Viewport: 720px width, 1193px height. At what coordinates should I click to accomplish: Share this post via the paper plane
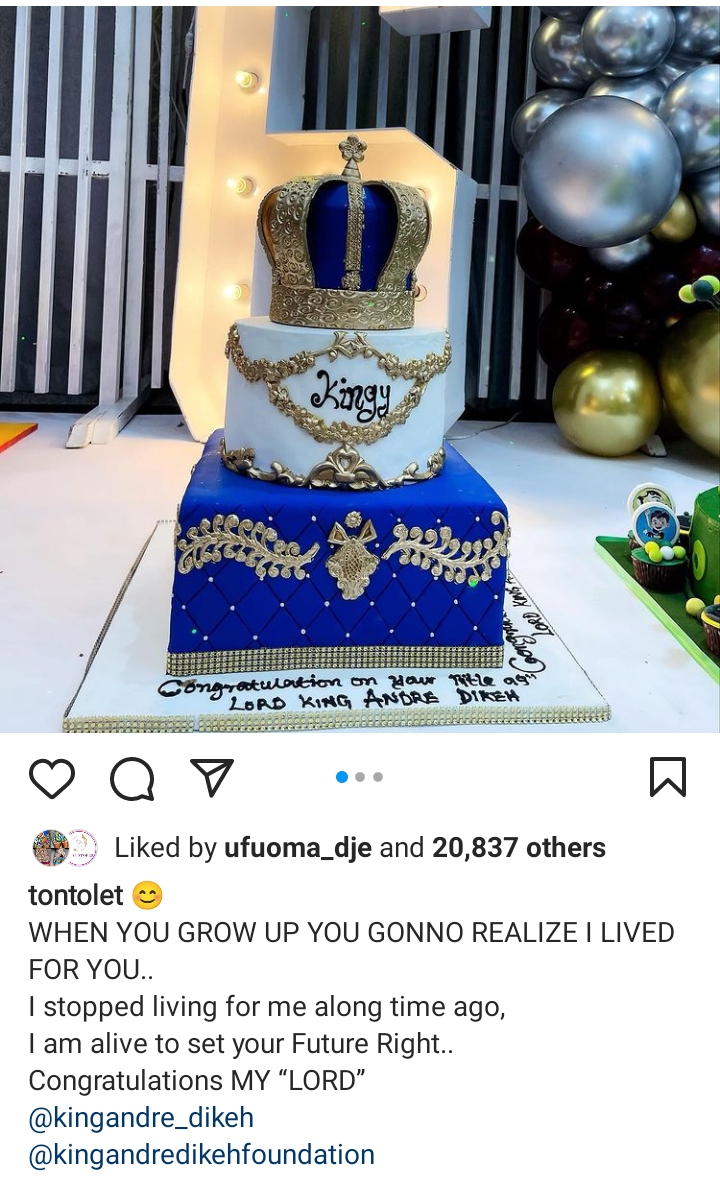tap(212, 778)
